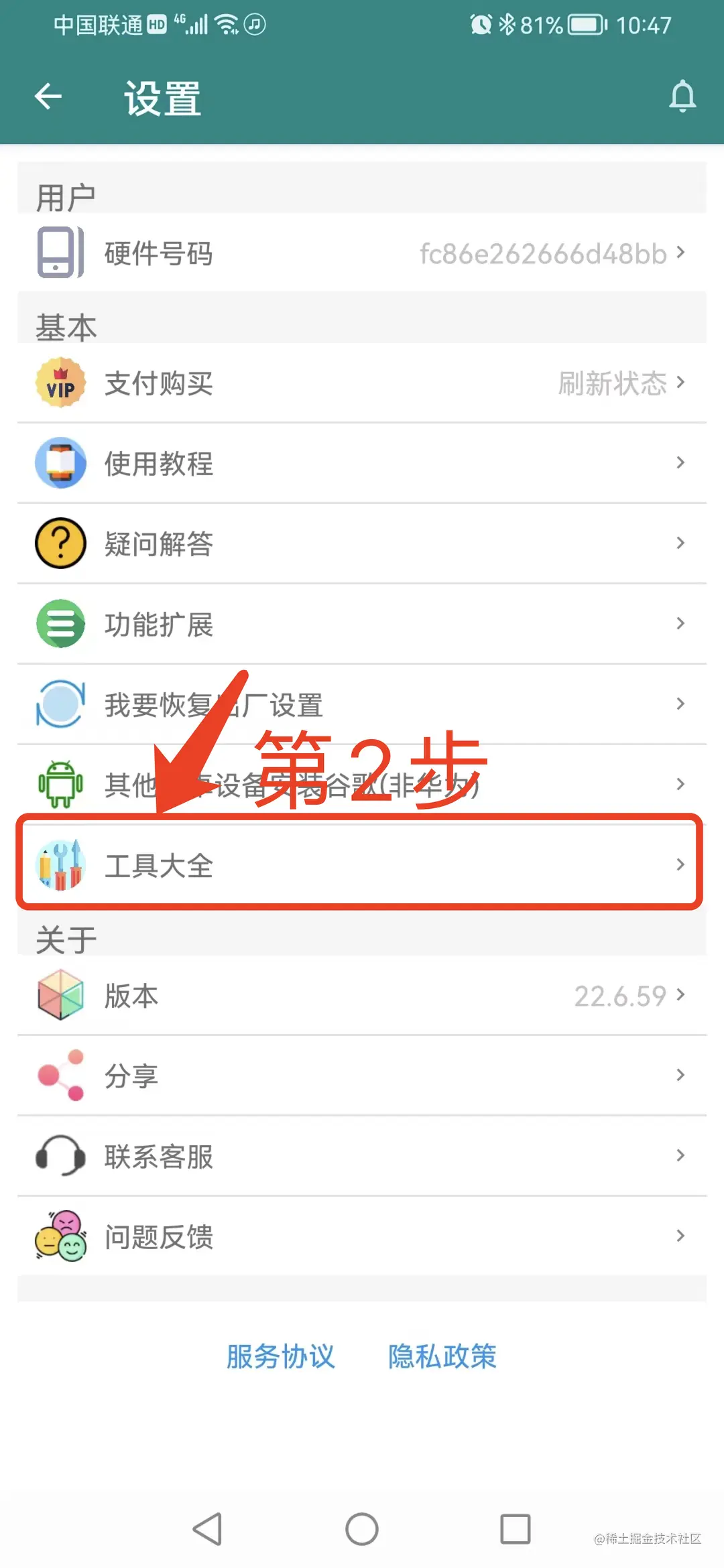Screen dimensions: 724x1568
Task: Tap the 分享 share row
Action: click(x=362, y=1075)
